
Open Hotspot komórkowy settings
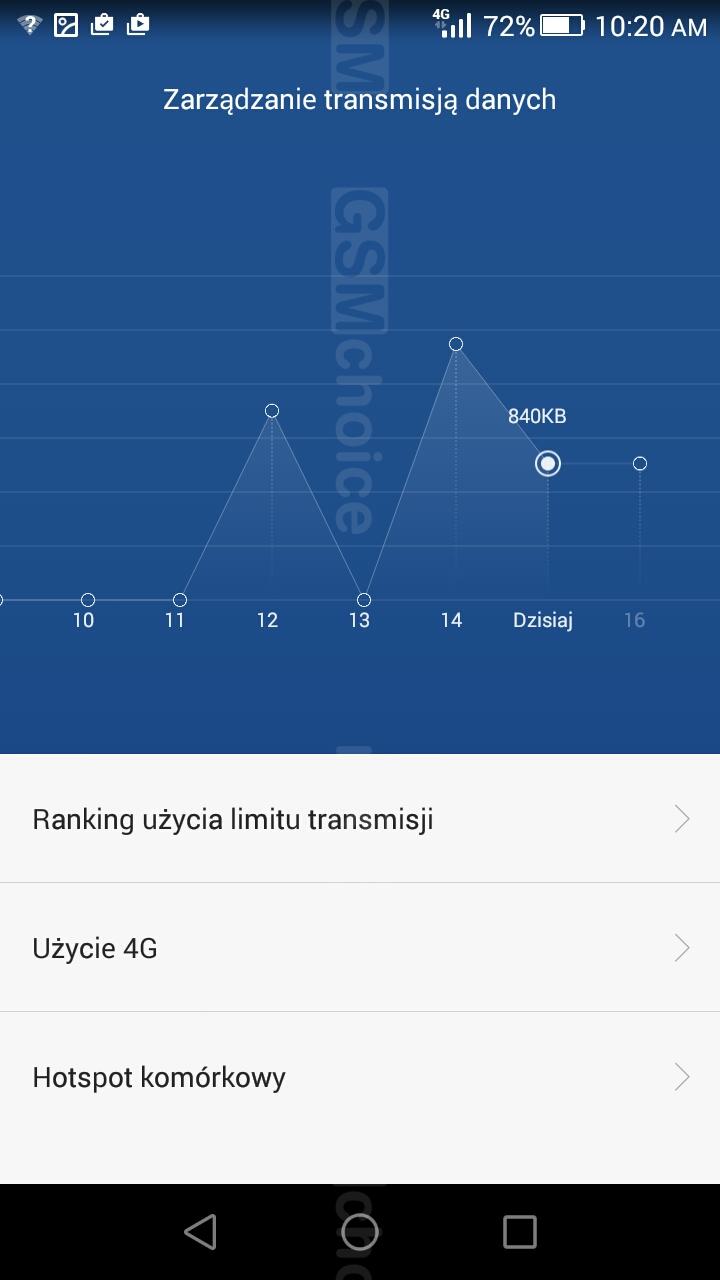click(360, 1077)
